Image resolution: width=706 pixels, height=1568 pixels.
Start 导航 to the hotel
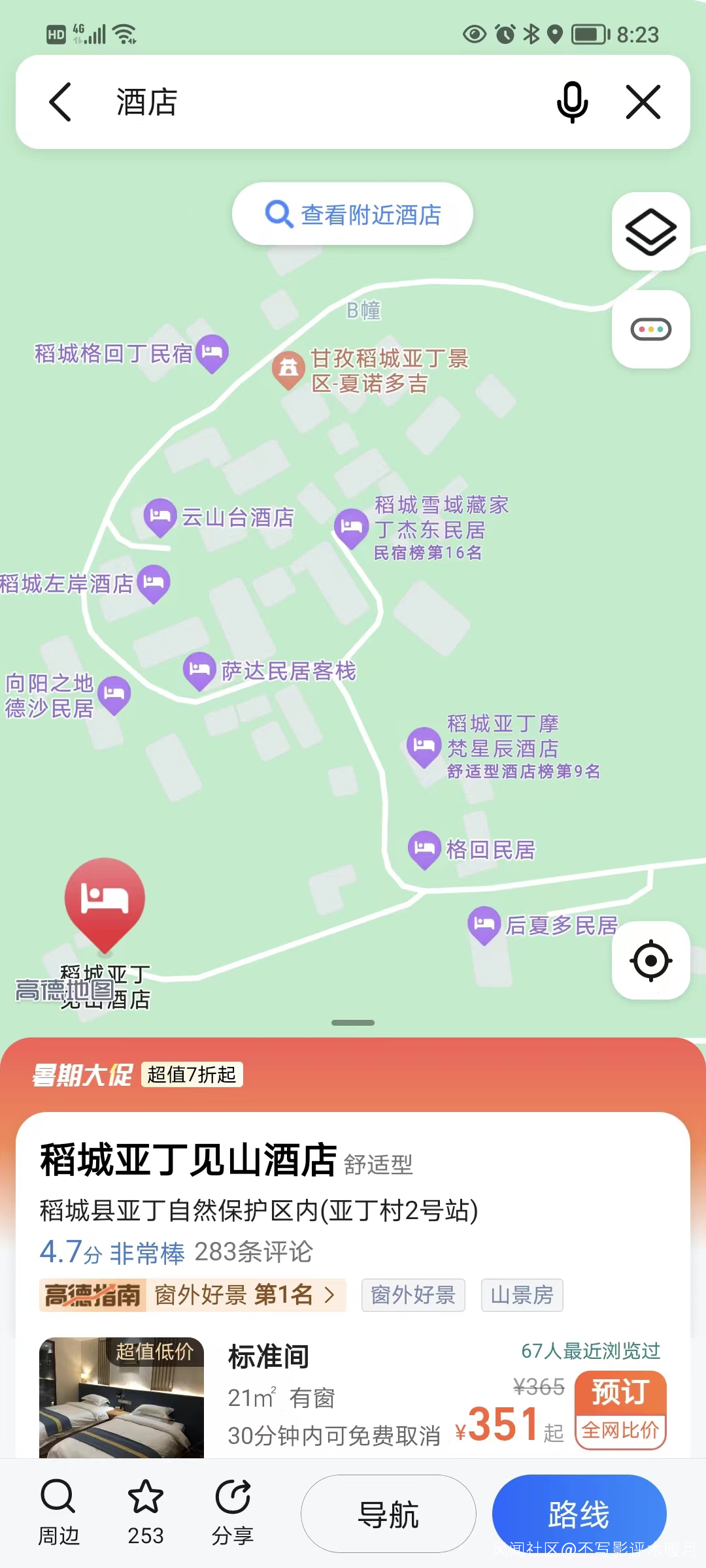(x=388, y=1514)
